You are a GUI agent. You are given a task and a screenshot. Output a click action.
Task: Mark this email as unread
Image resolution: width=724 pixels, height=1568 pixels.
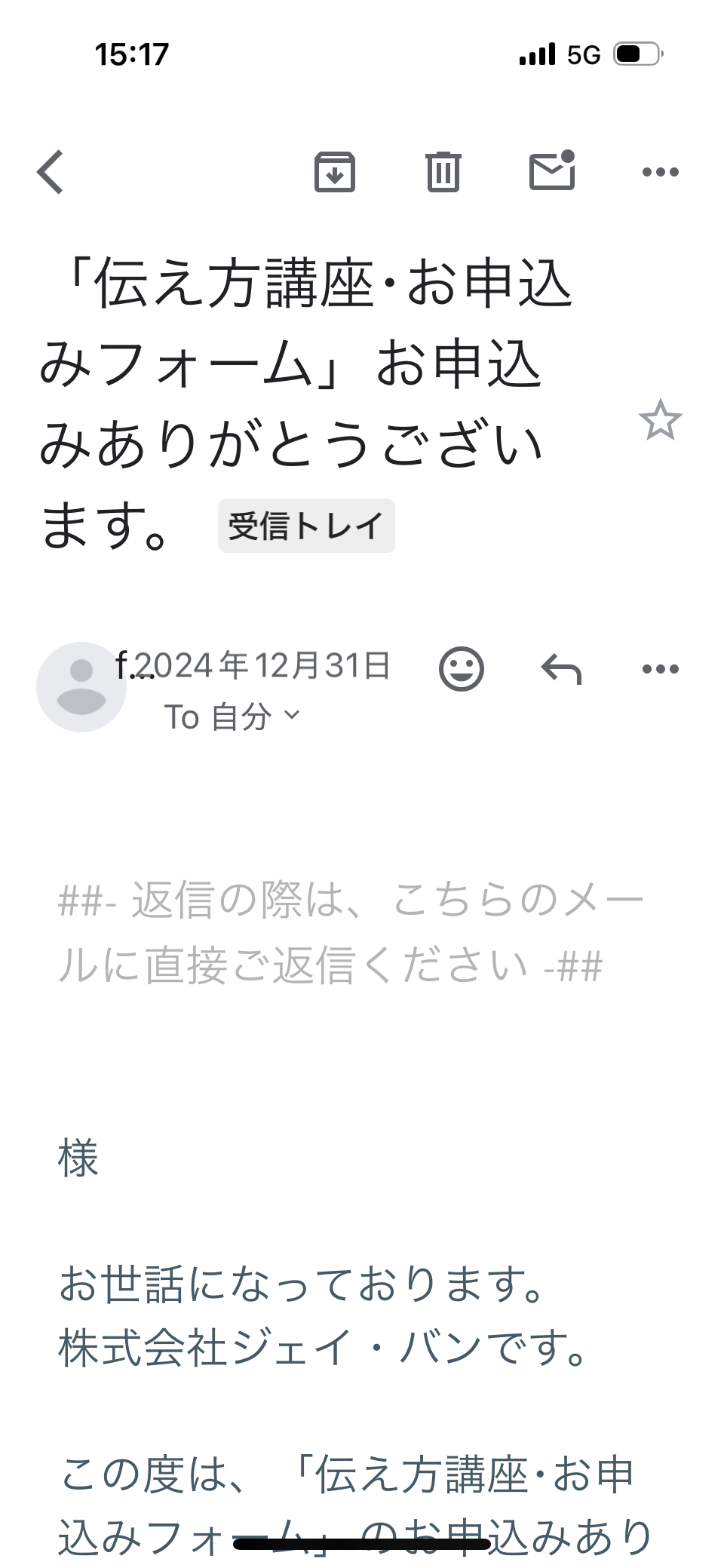pyautogui.click(x=553, y=170)
